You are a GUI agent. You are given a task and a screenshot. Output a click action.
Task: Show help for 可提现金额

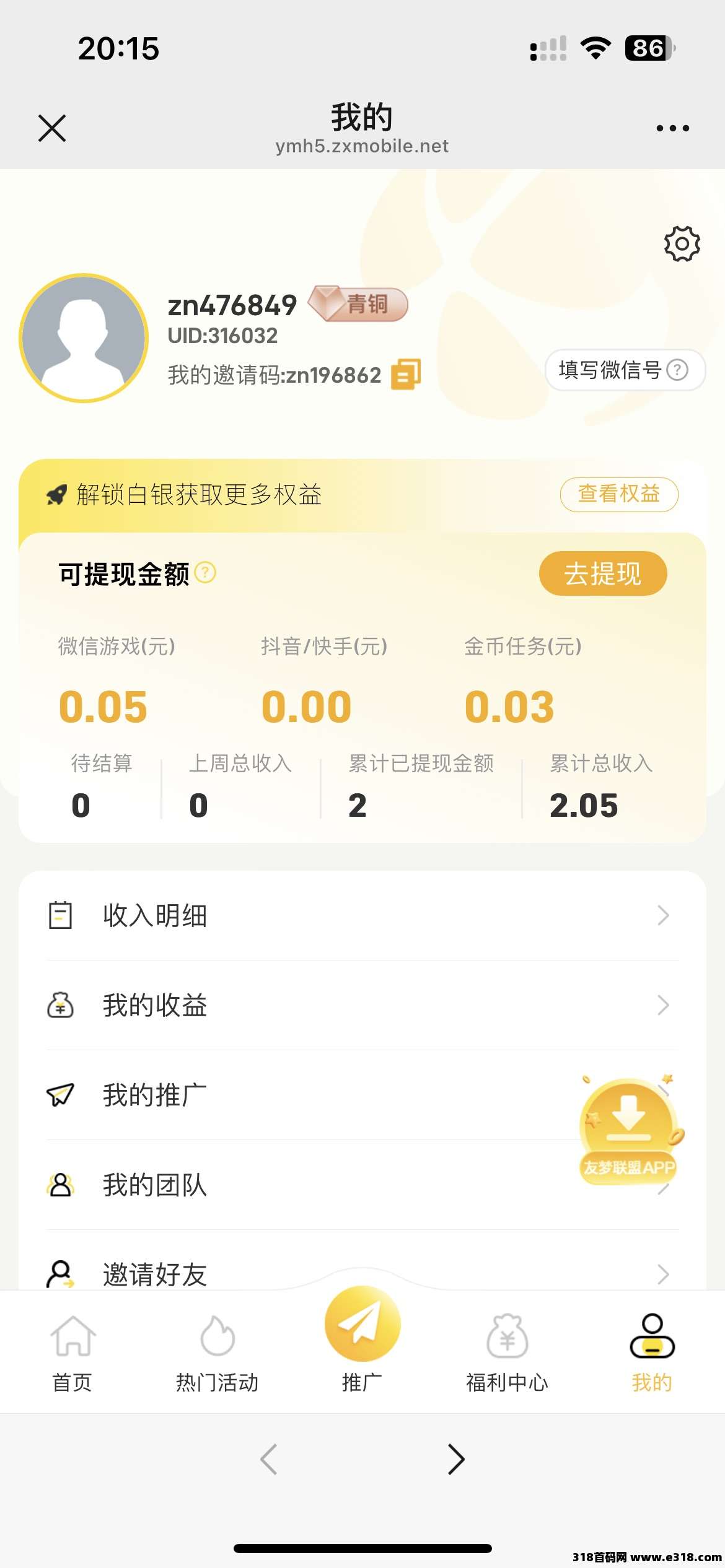tap(206, 573)
